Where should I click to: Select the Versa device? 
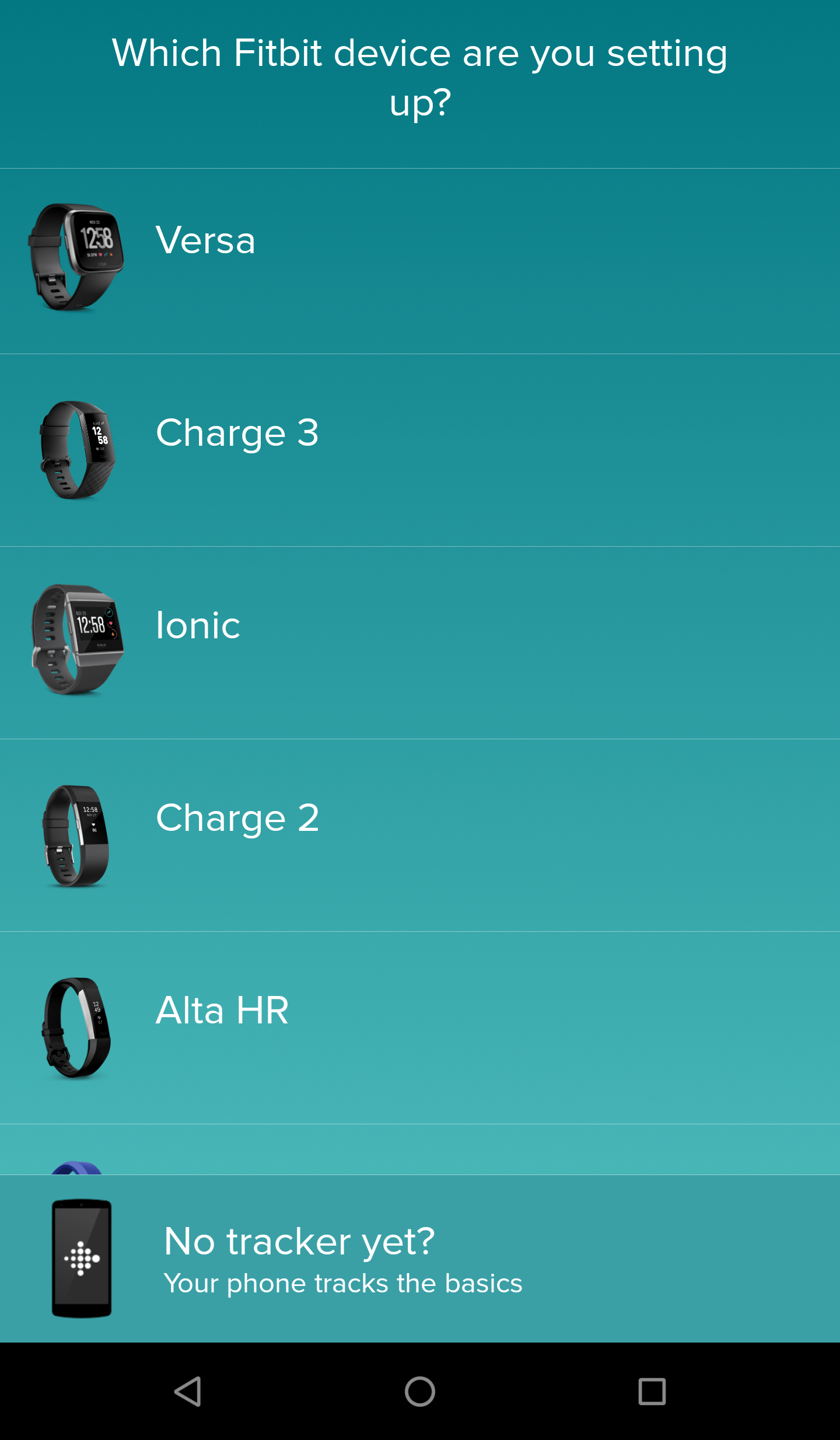point(420,260)
